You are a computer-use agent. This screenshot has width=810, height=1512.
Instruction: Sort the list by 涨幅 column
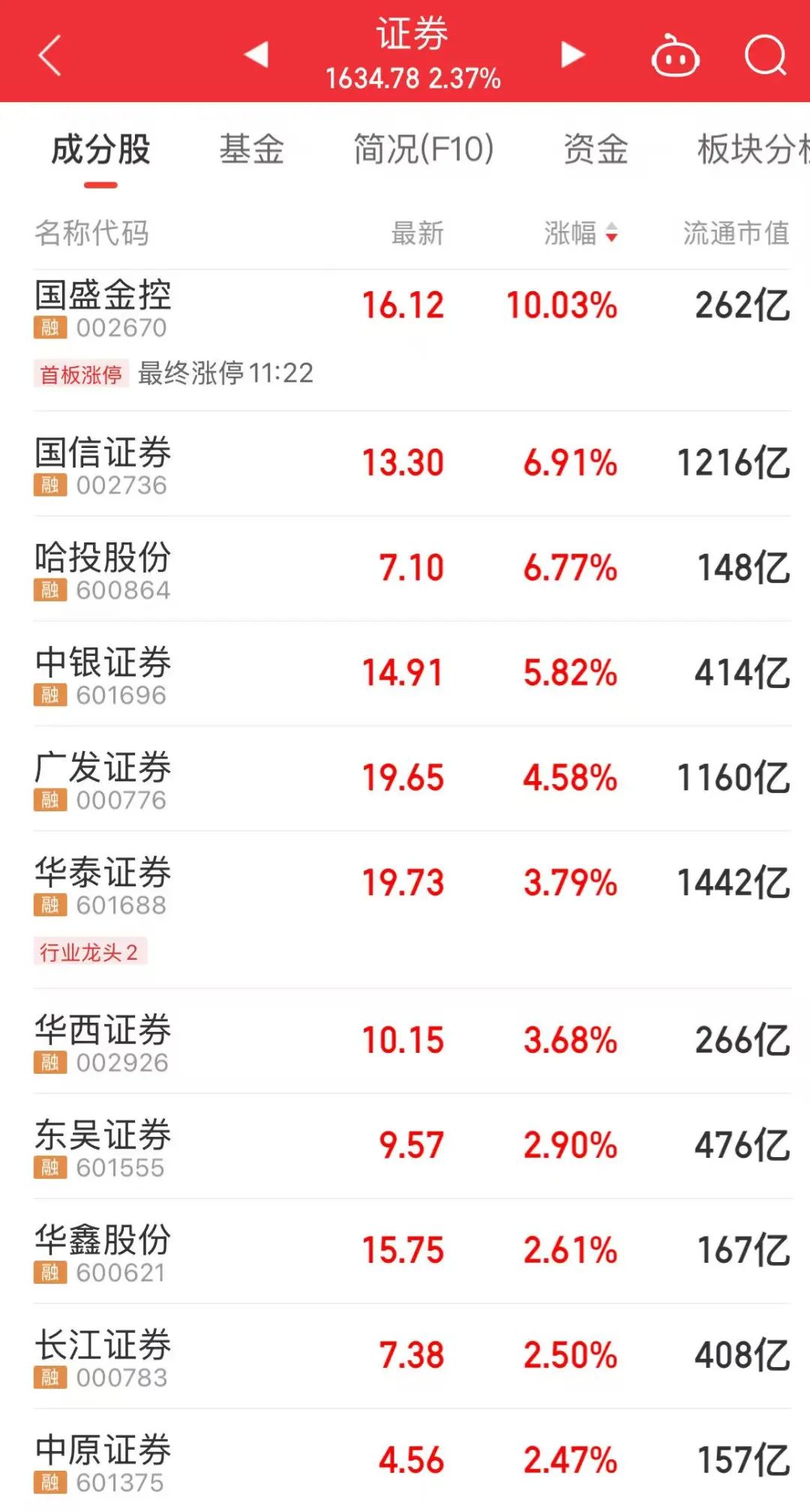click(x=580, y=233)
